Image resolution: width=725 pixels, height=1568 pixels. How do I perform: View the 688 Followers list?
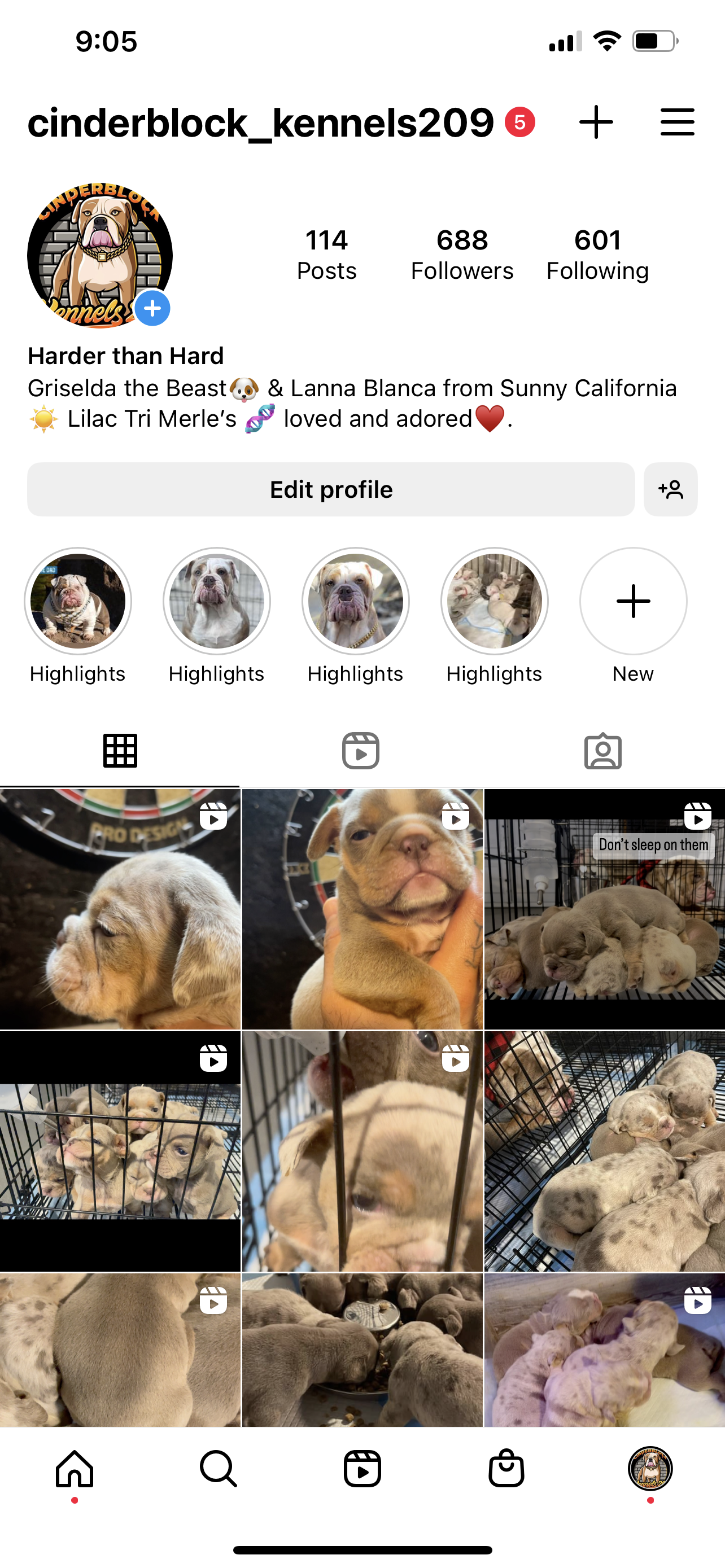click(462, 255)
